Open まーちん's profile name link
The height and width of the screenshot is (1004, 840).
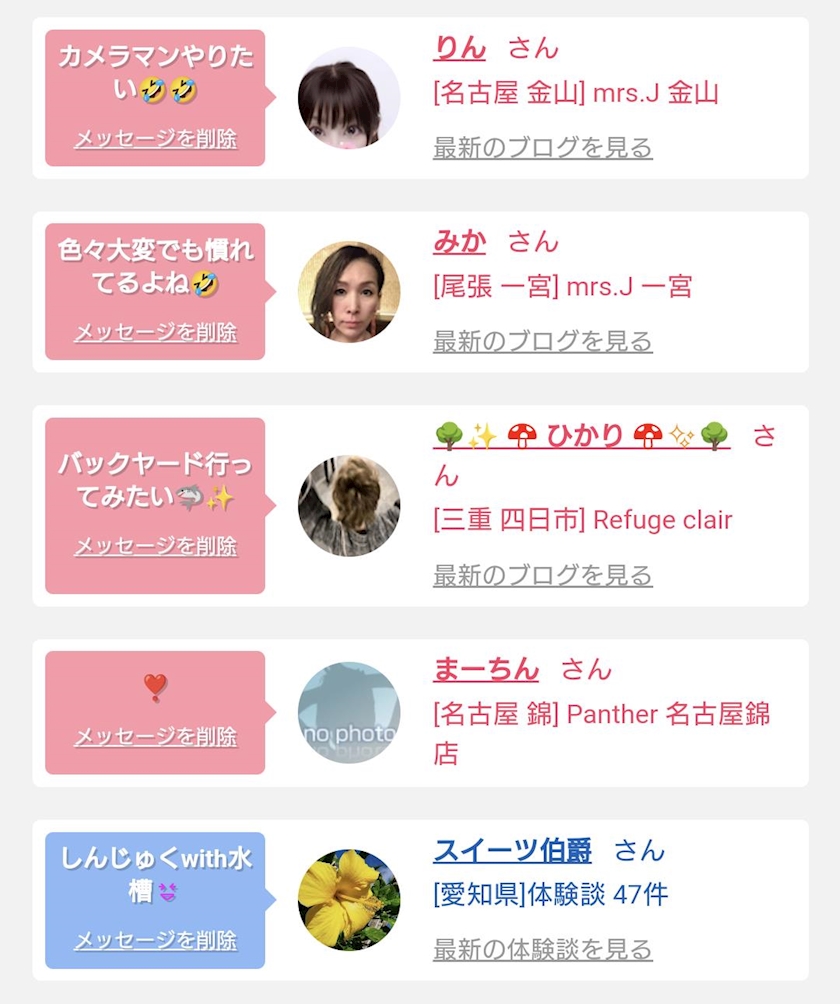point(486,669)
